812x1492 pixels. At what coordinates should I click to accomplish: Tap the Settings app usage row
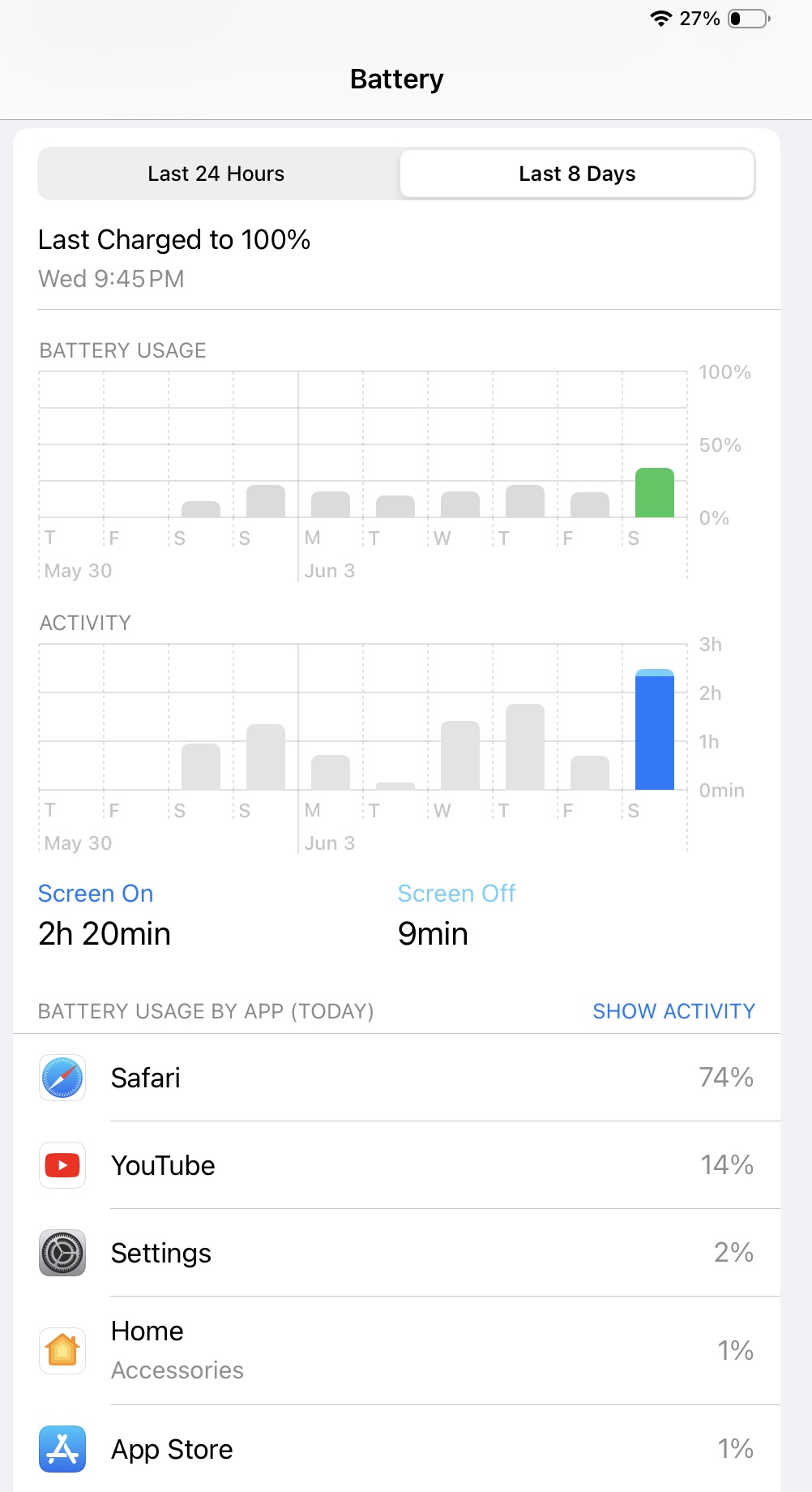[x=397, y=1253]
